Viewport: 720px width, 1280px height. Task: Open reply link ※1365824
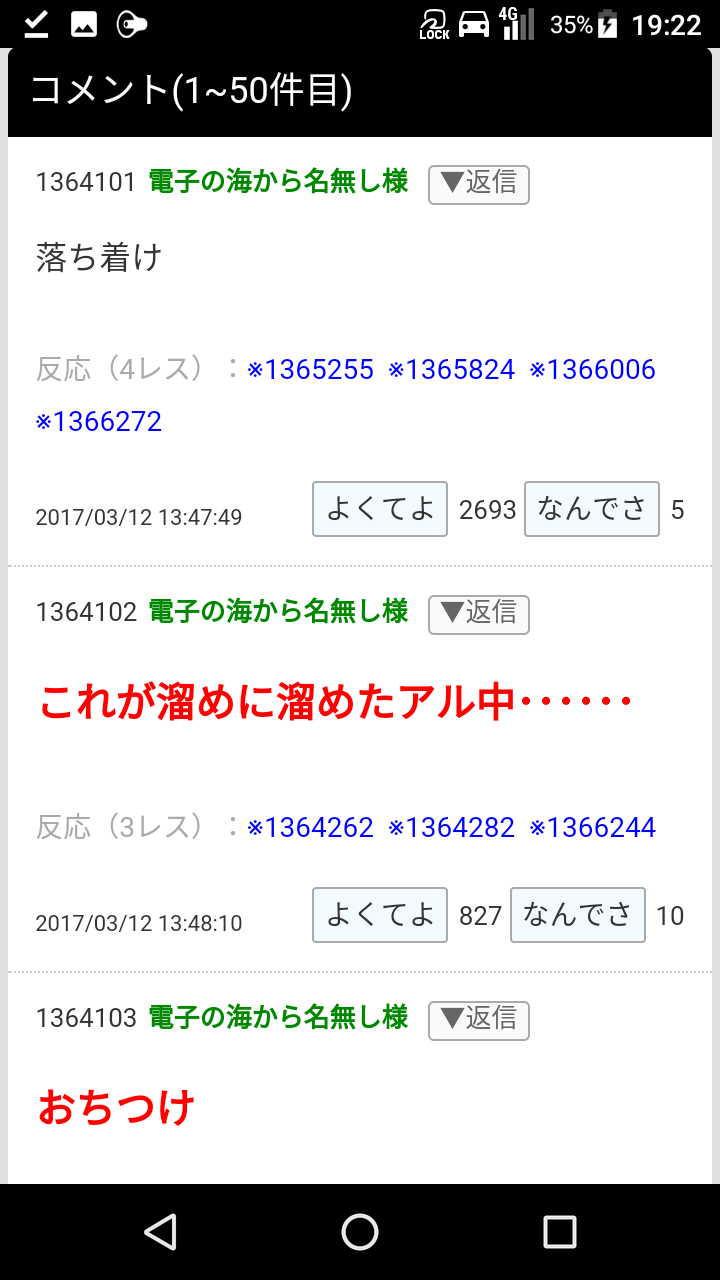click(x=451, y=370)
